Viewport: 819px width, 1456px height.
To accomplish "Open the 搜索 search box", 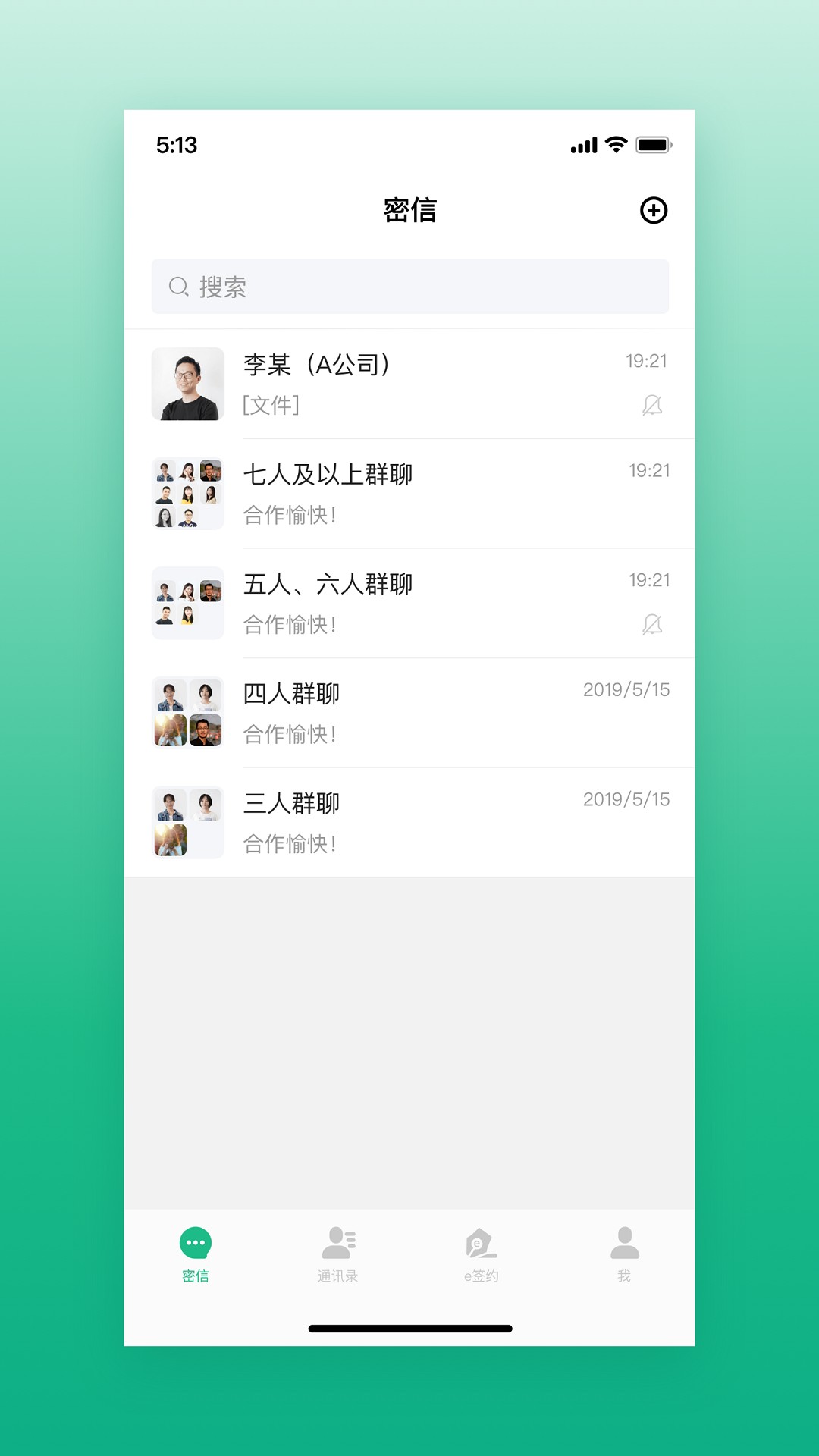I will [x=409, y=287].
